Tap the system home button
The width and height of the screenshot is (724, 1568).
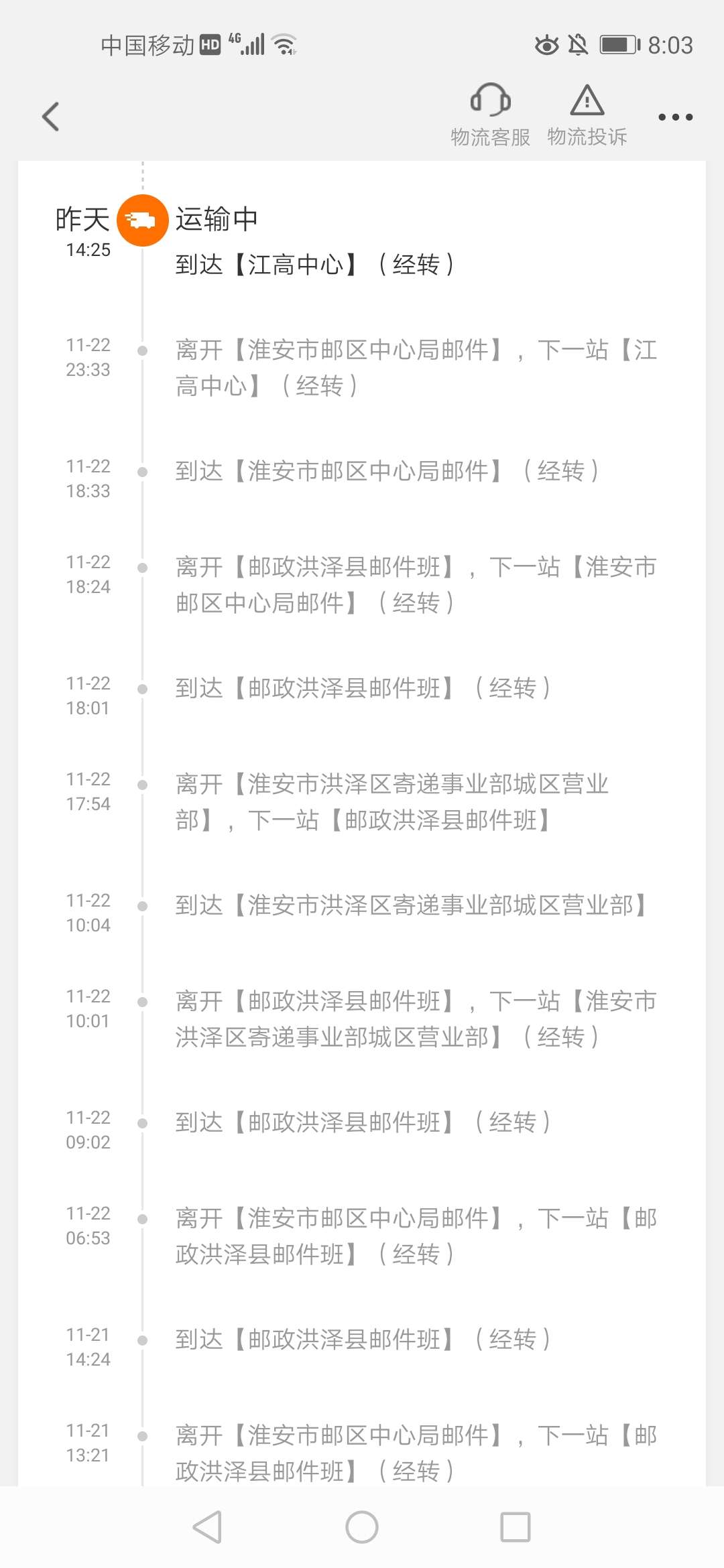tap(362, 1527)
